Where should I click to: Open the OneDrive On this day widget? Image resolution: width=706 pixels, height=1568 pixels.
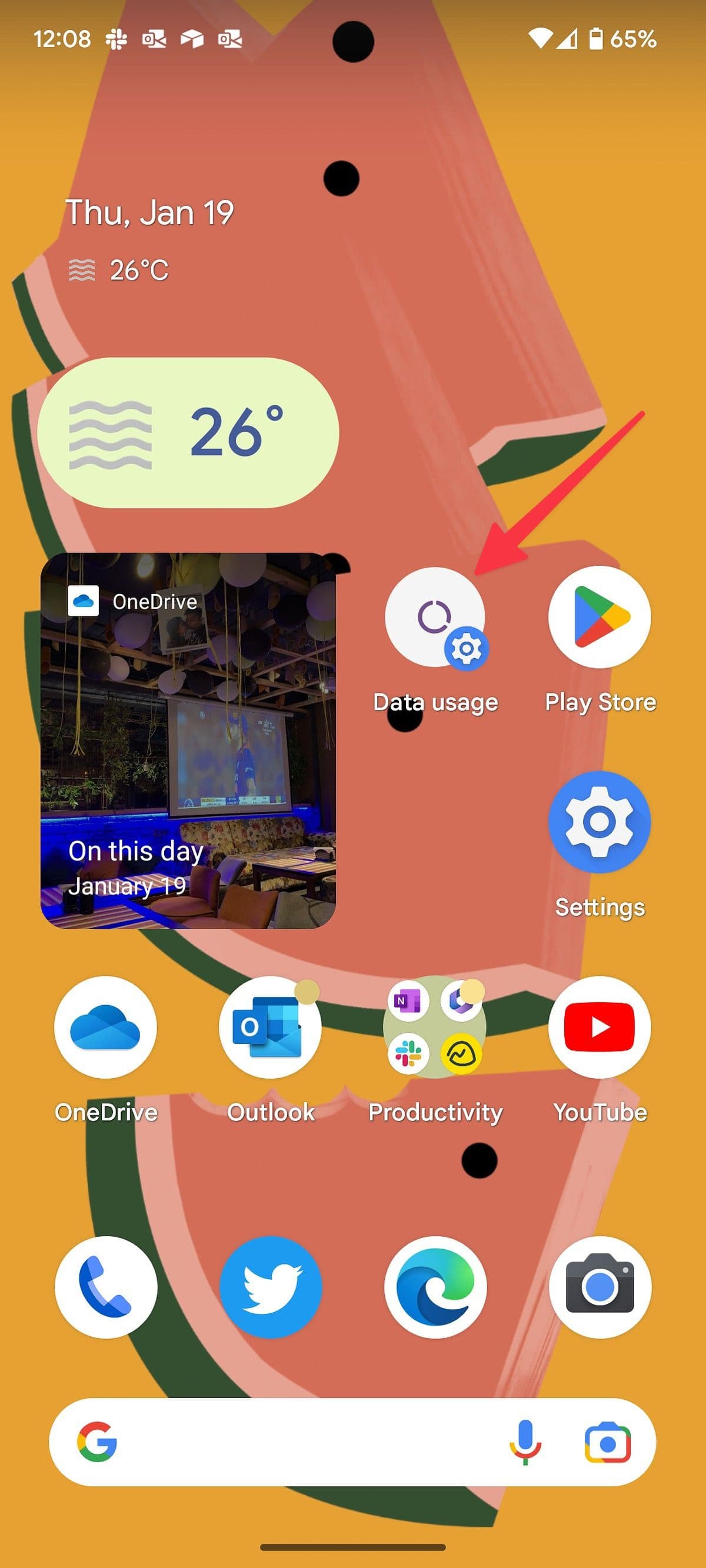click(x=188, y=740)
